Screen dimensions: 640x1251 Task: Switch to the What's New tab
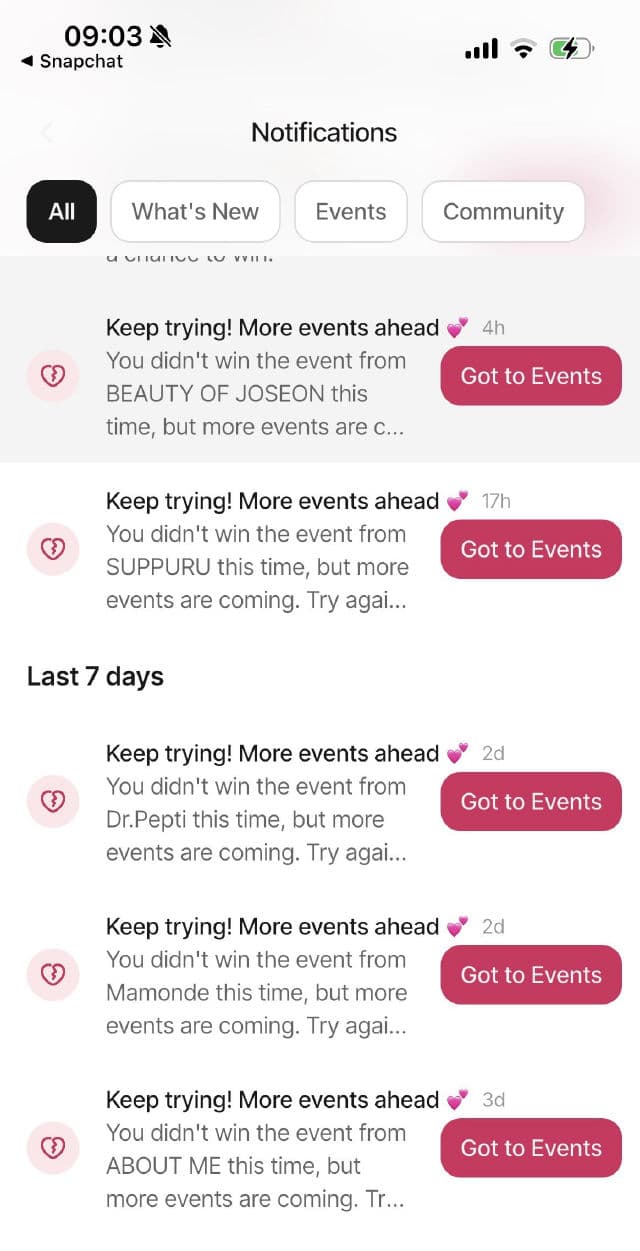[195, 211]
